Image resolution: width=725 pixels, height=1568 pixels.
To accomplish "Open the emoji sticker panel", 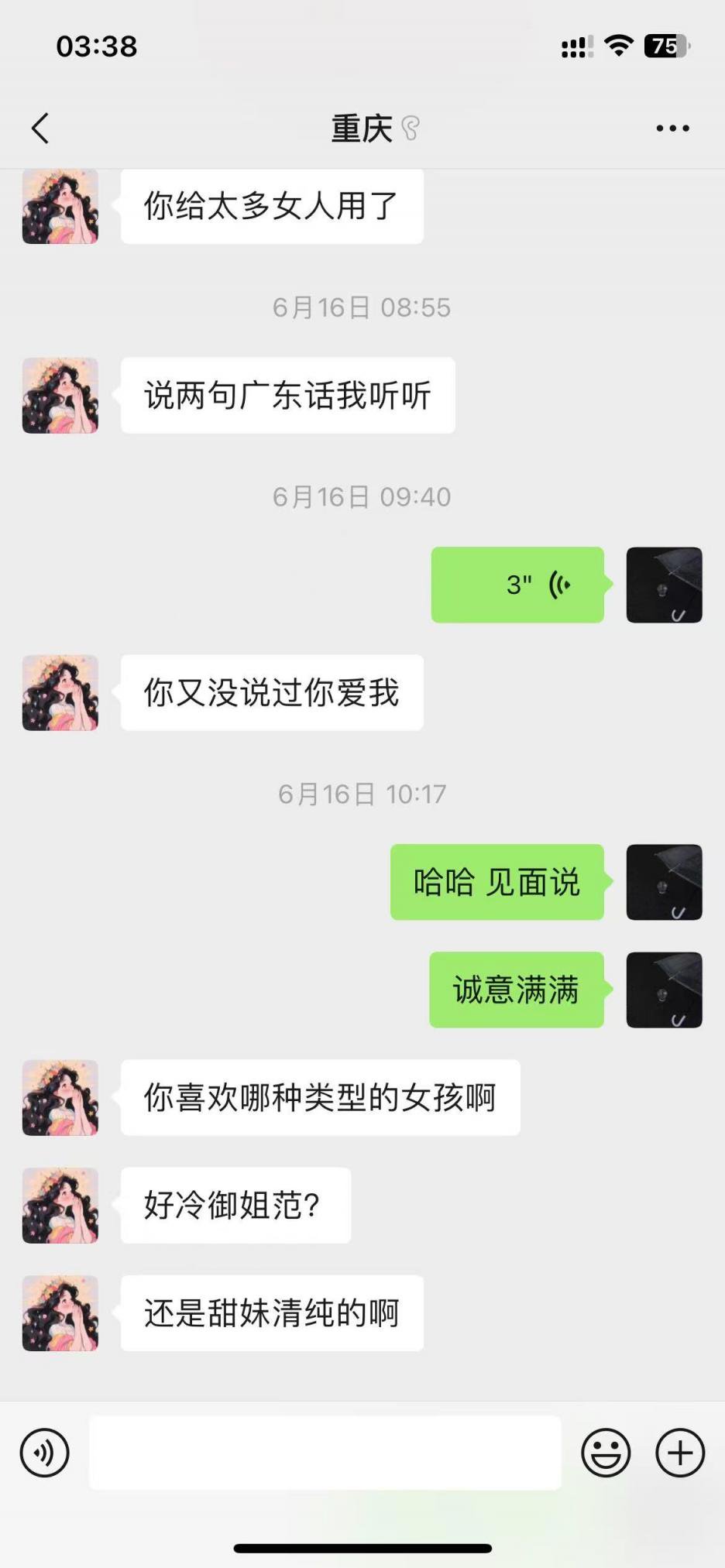I will [606, 1453].
